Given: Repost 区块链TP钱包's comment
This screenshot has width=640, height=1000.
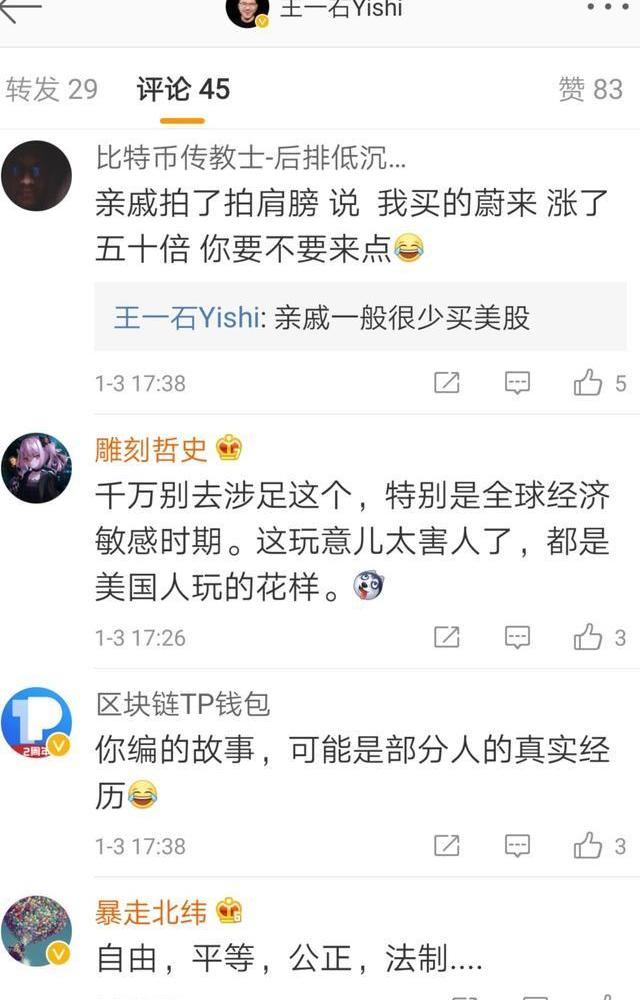Looking at the screenshot, I should (x=447, y=846).
